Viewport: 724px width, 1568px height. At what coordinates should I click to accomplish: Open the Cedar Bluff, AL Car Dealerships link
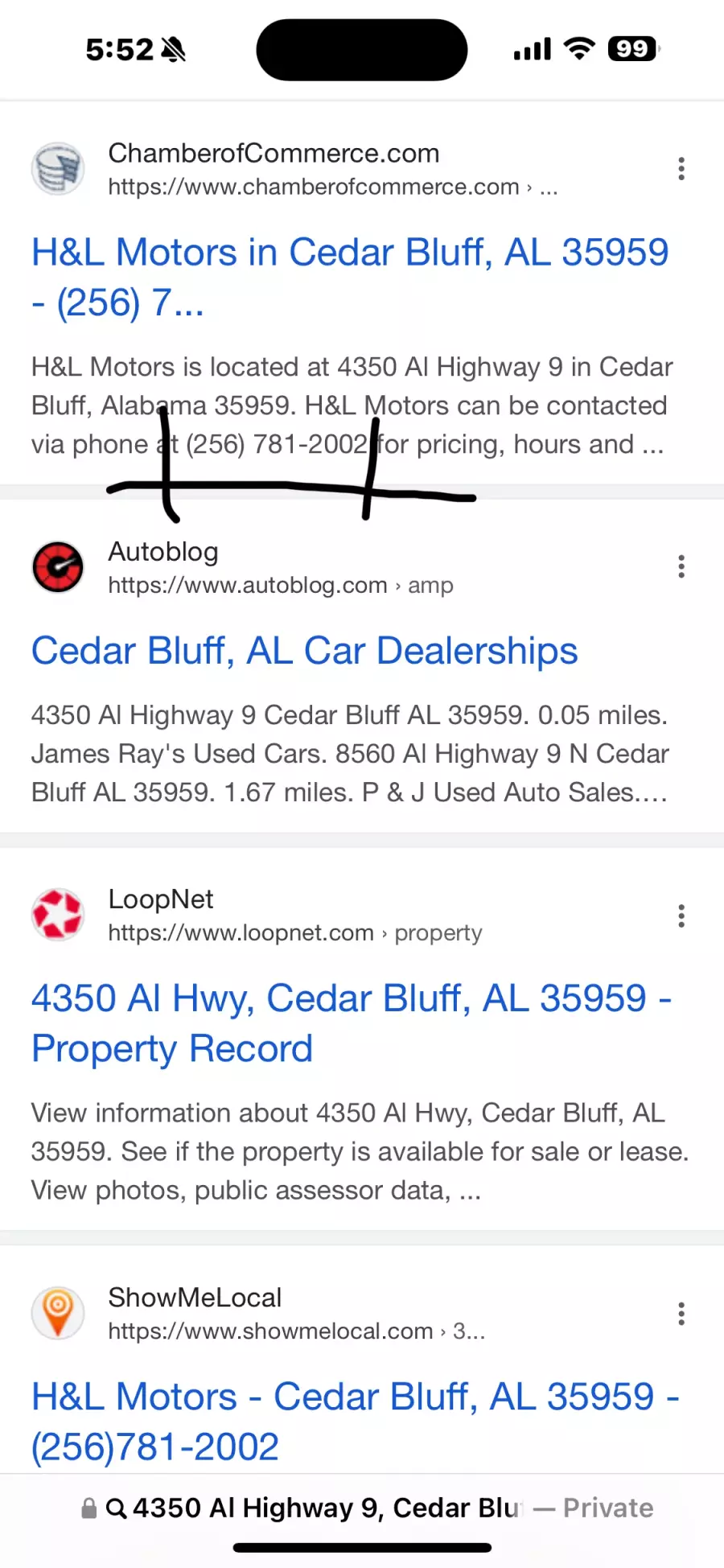[304, 651]
